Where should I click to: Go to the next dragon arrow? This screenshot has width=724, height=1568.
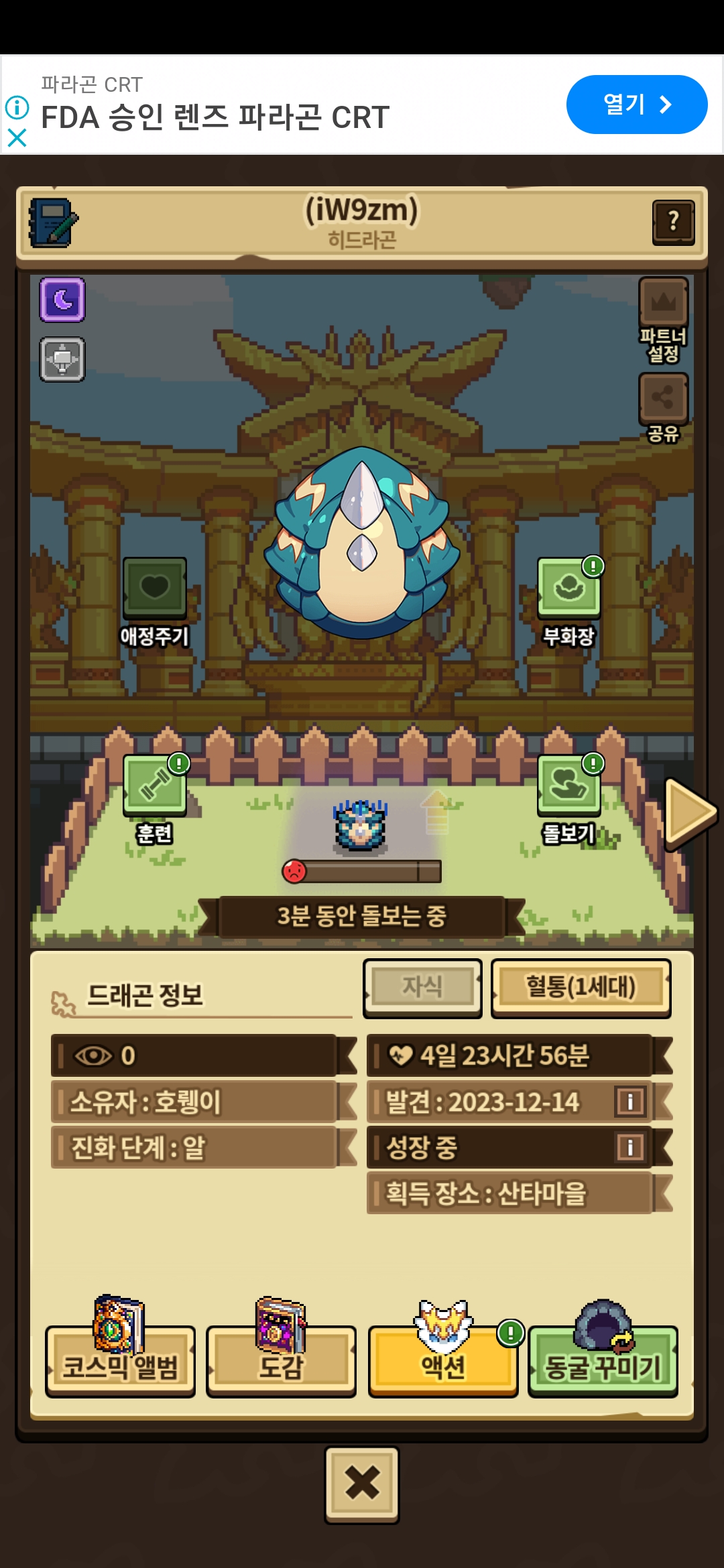pos(690,813)
